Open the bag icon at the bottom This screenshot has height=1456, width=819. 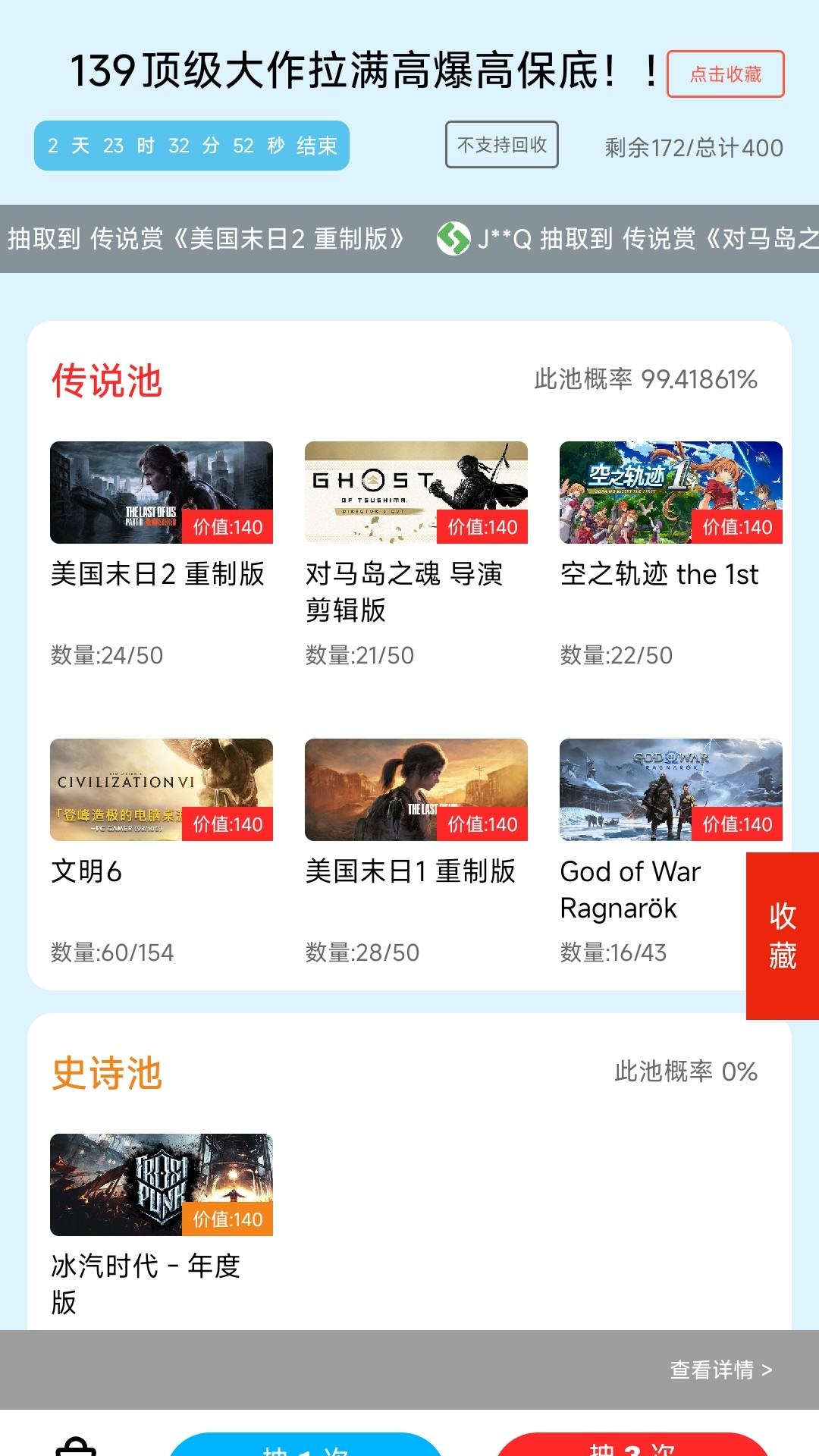76,1447
